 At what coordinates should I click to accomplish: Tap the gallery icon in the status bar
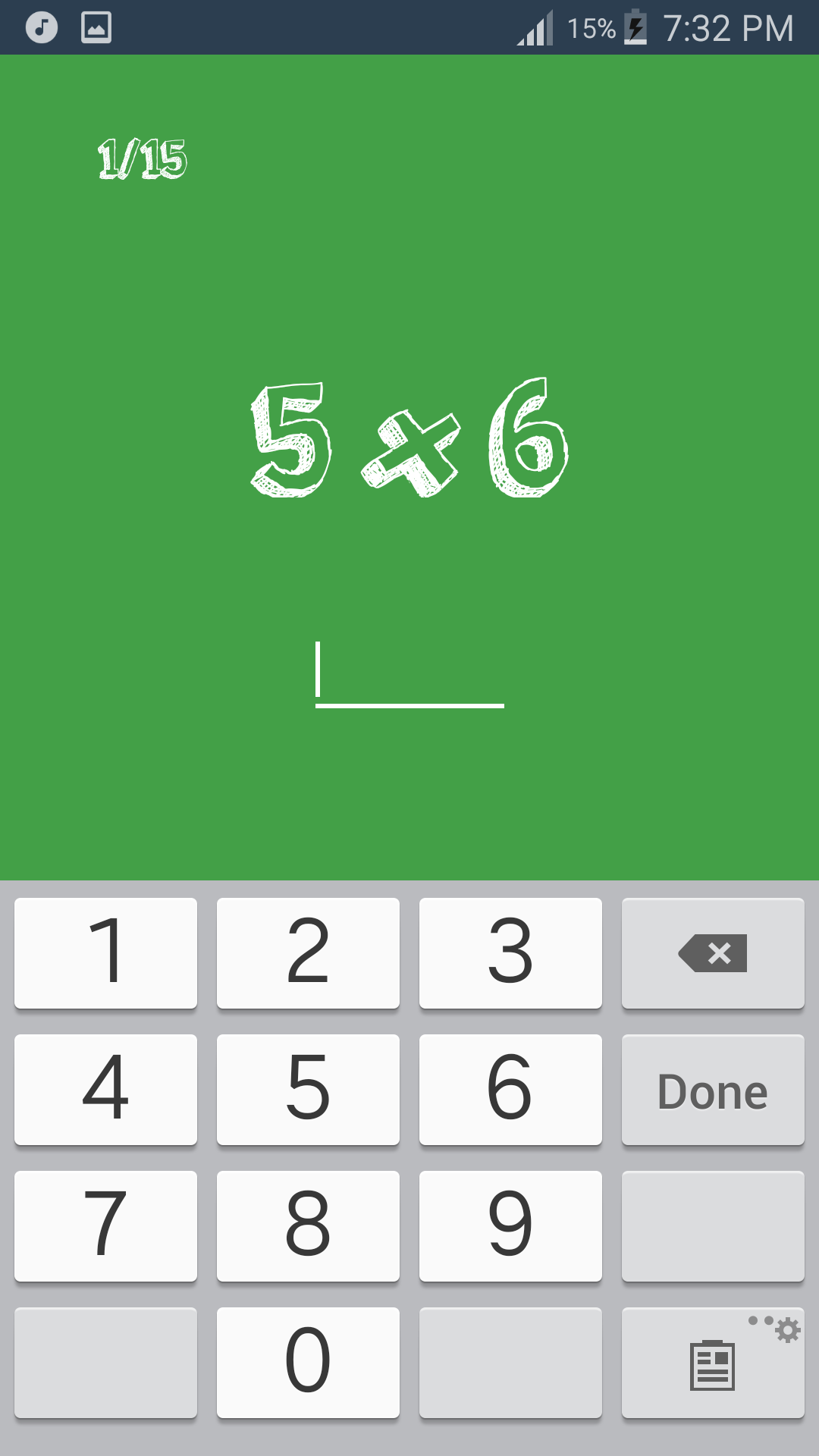pyautogui.click(x=97, y=28)
